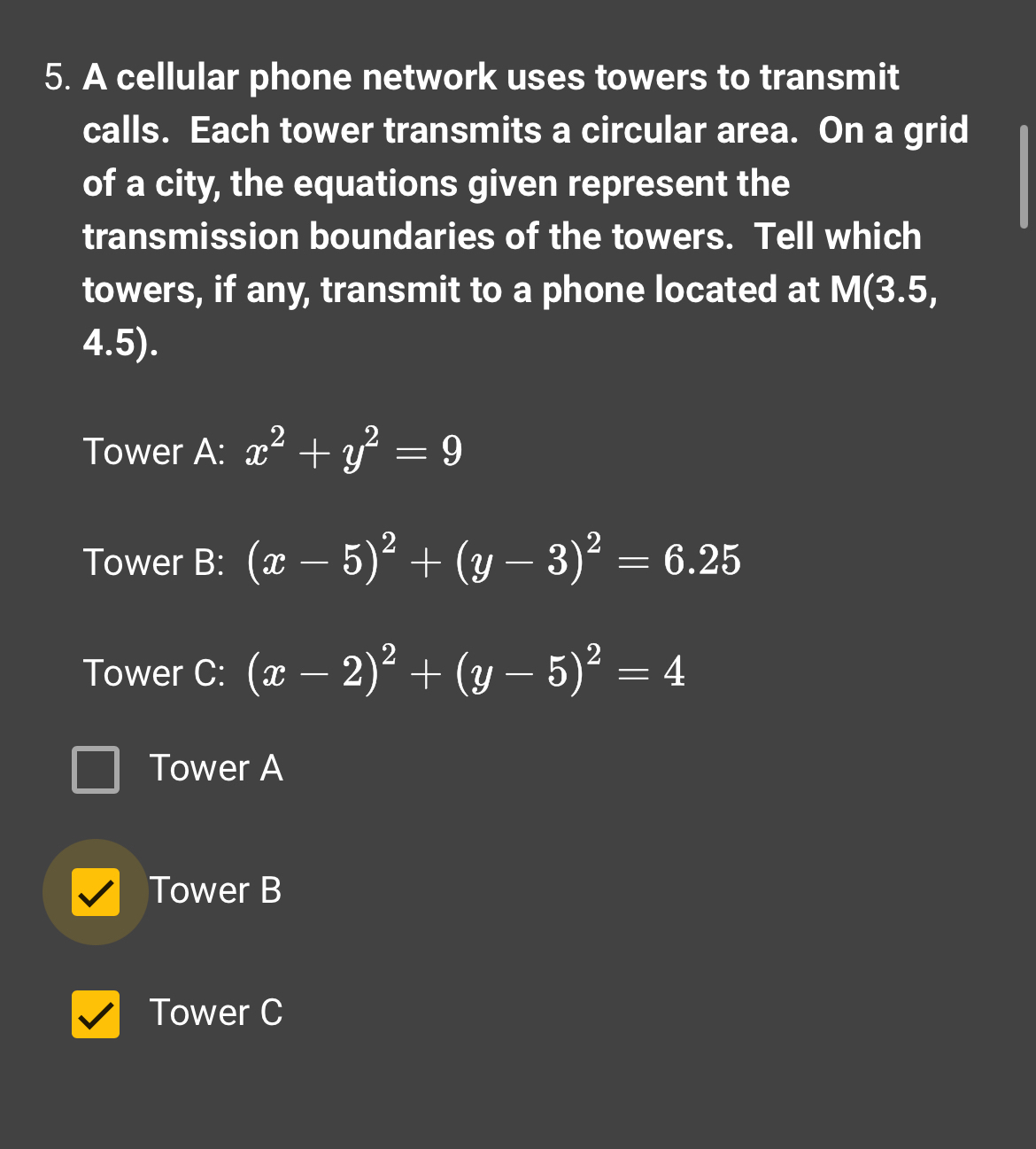Image resolution: width=1036 pixels, height=1149 pixels.
Task: Click the word 'towers' in the question prompt
Action: (x=138, y=290)
